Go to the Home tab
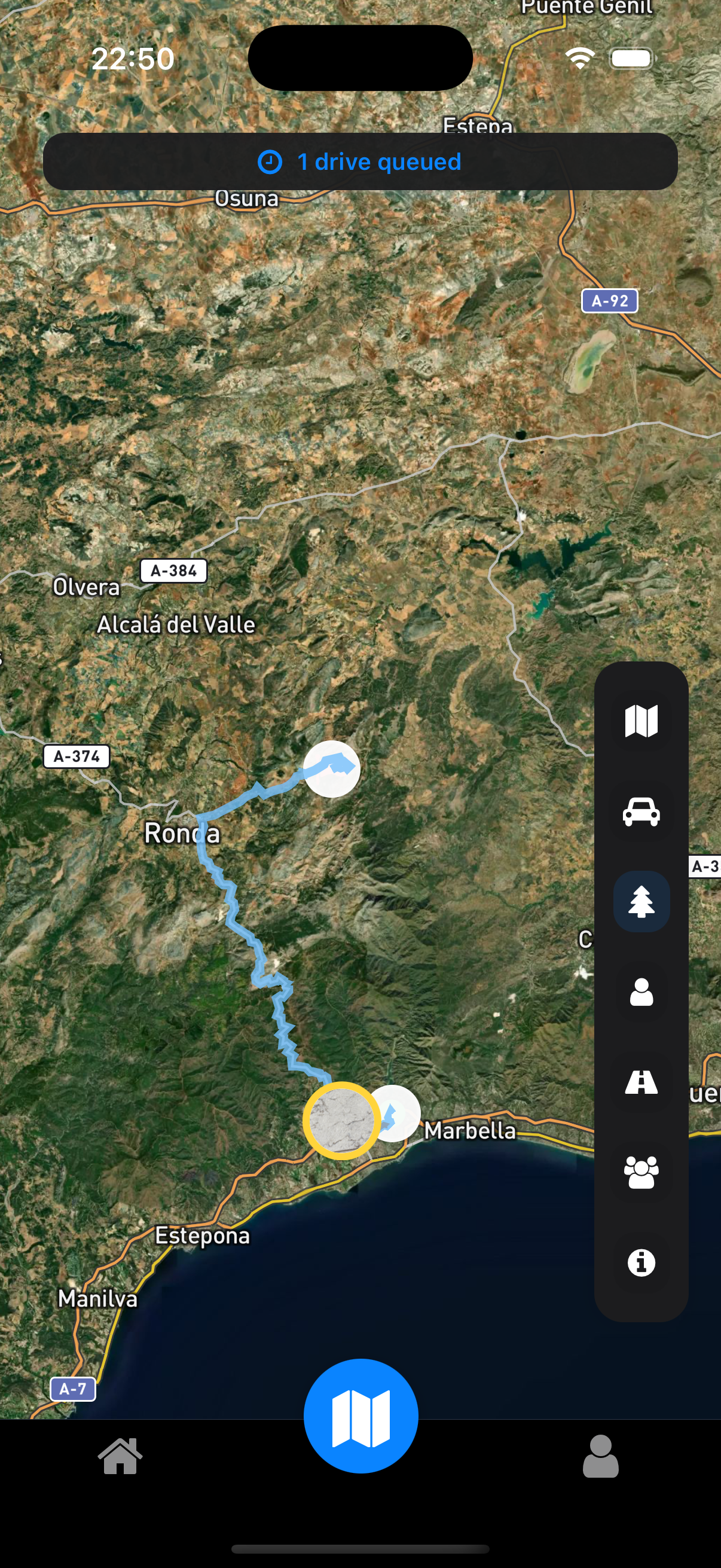Viewport: 721px width, 1568px height. tap(120, 1457)
